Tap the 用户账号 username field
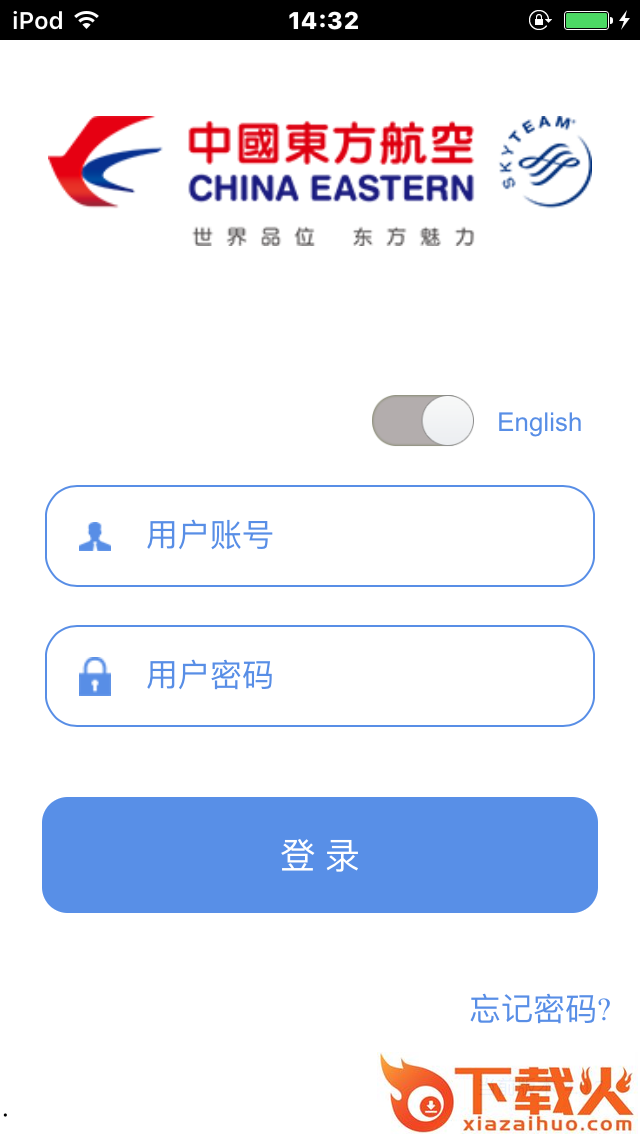Viewport: 640px width, 1136px height. click(320, 535)
